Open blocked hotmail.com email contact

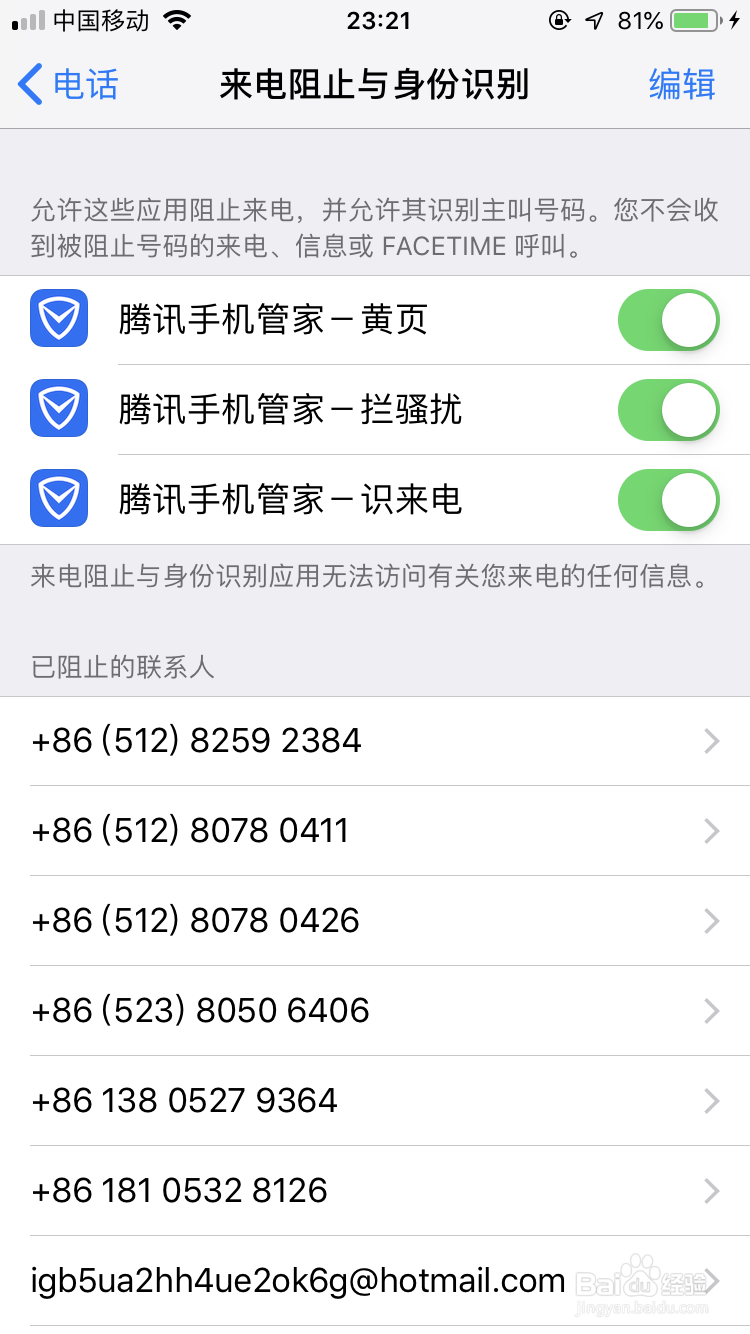pos(375,1281)
